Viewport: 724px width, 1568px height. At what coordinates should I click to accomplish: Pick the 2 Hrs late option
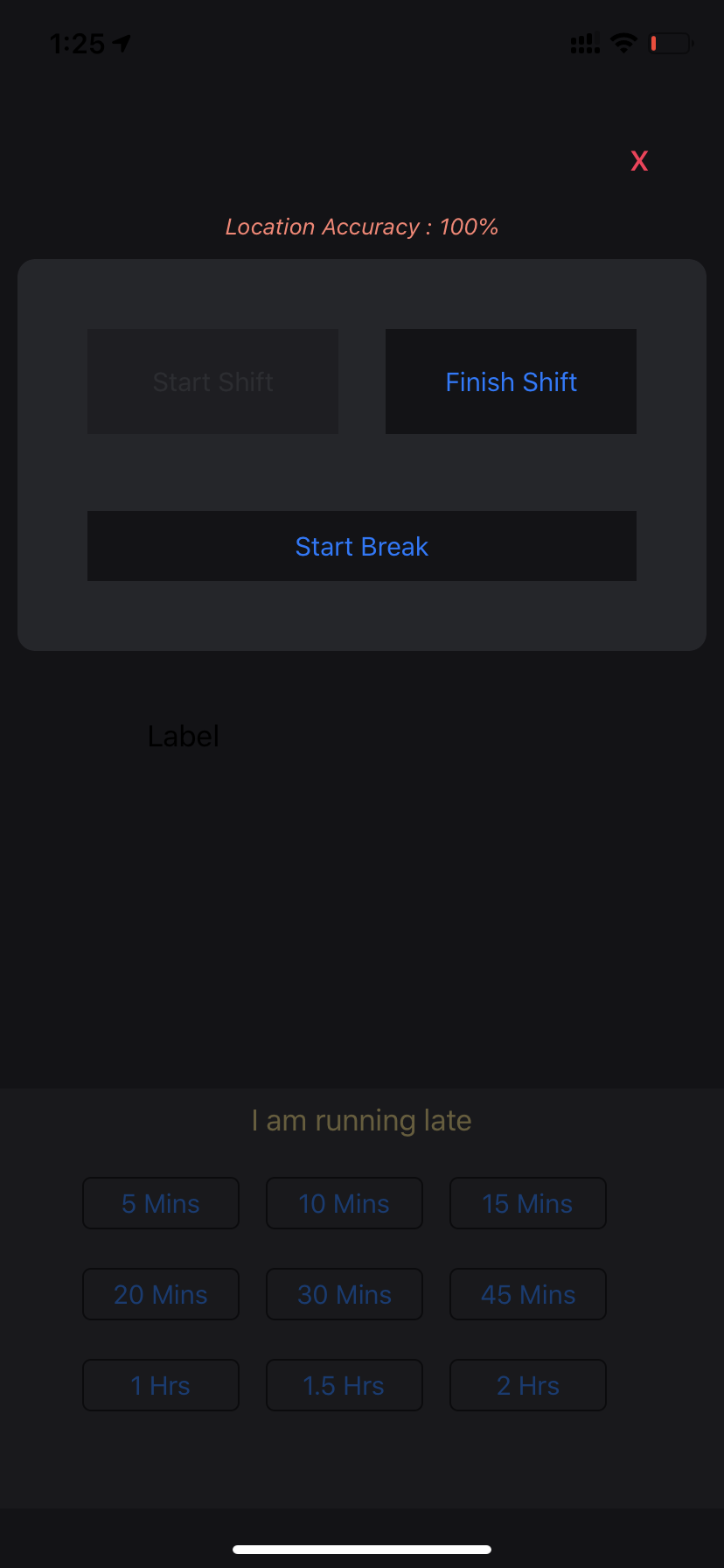[527, 1385]
